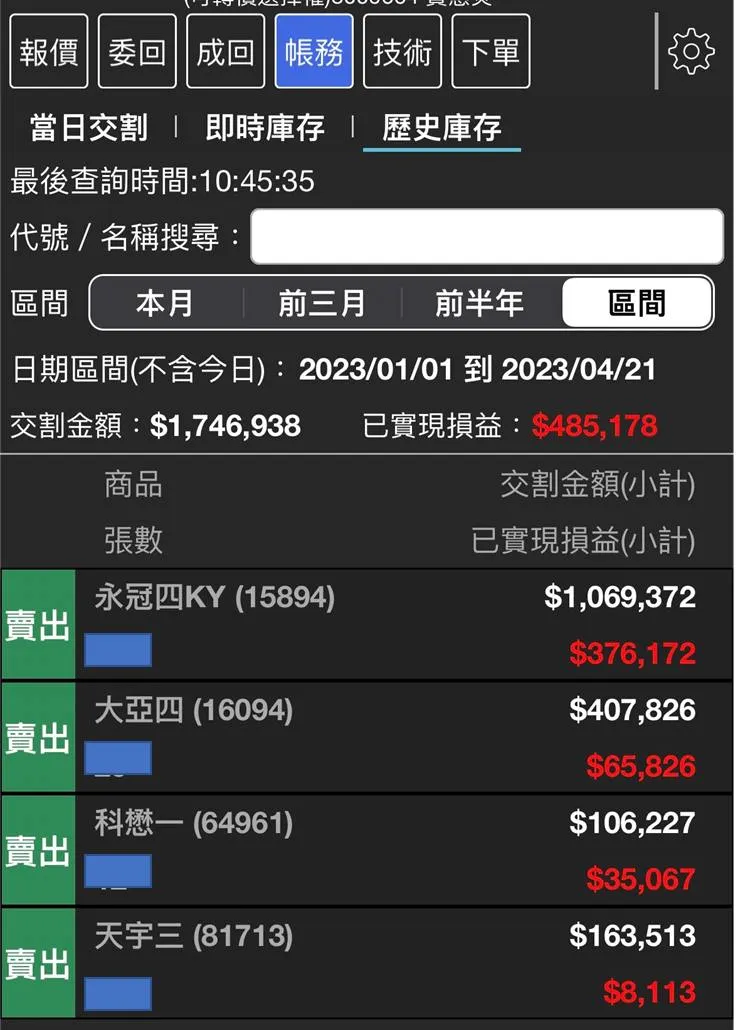Open the 報價 quotes screen

pos(49,51)
